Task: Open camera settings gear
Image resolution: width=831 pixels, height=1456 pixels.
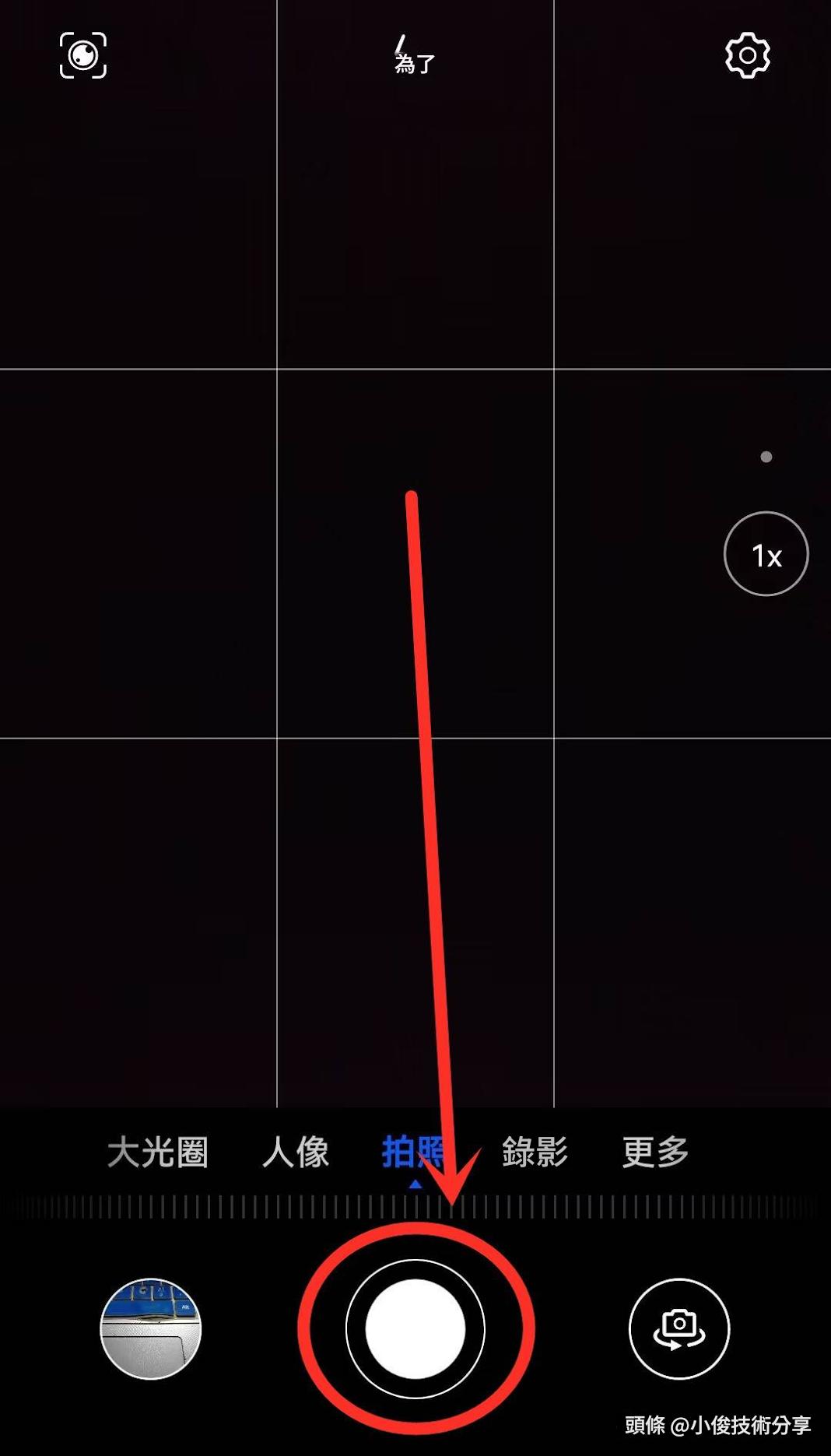Action: [747, 55]
